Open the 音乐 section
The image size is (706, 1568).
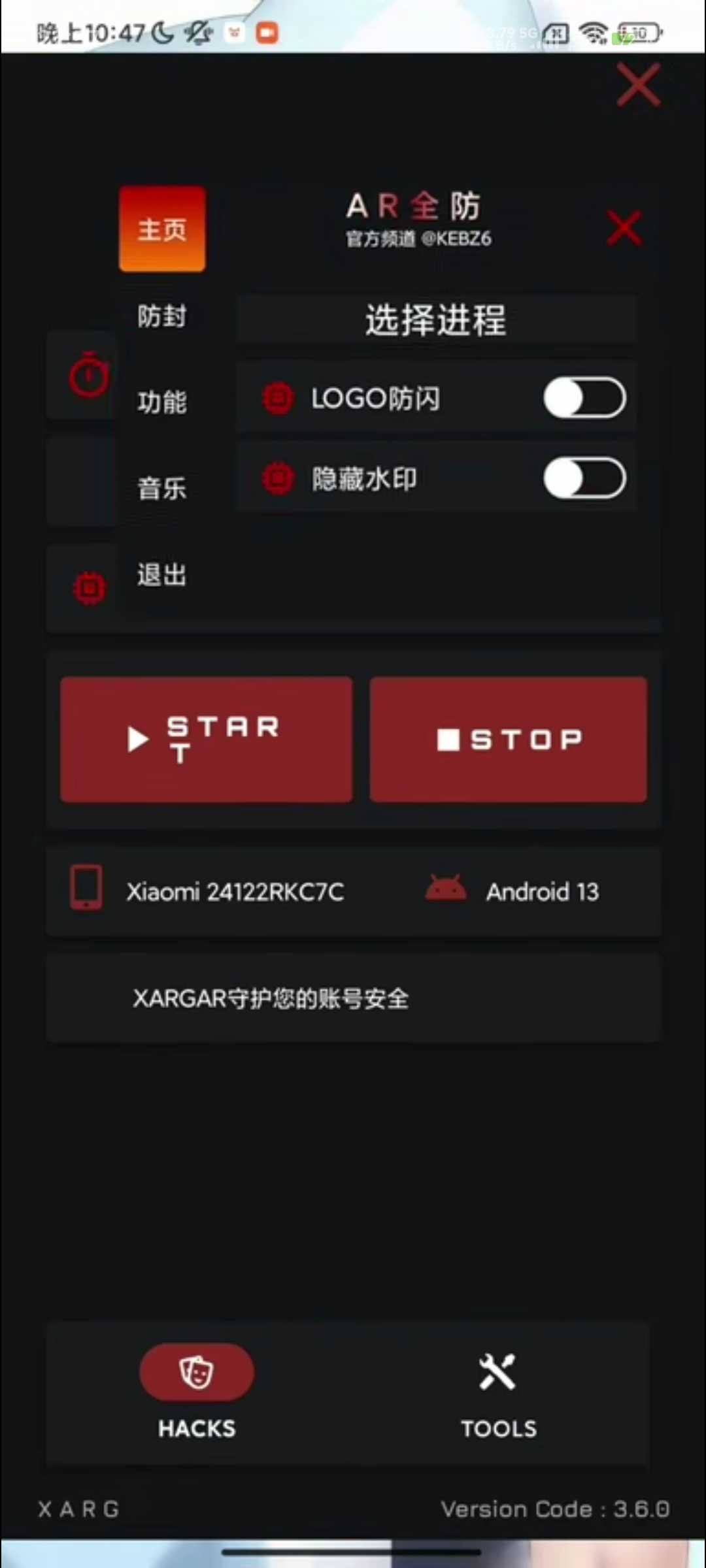point(162,488)
